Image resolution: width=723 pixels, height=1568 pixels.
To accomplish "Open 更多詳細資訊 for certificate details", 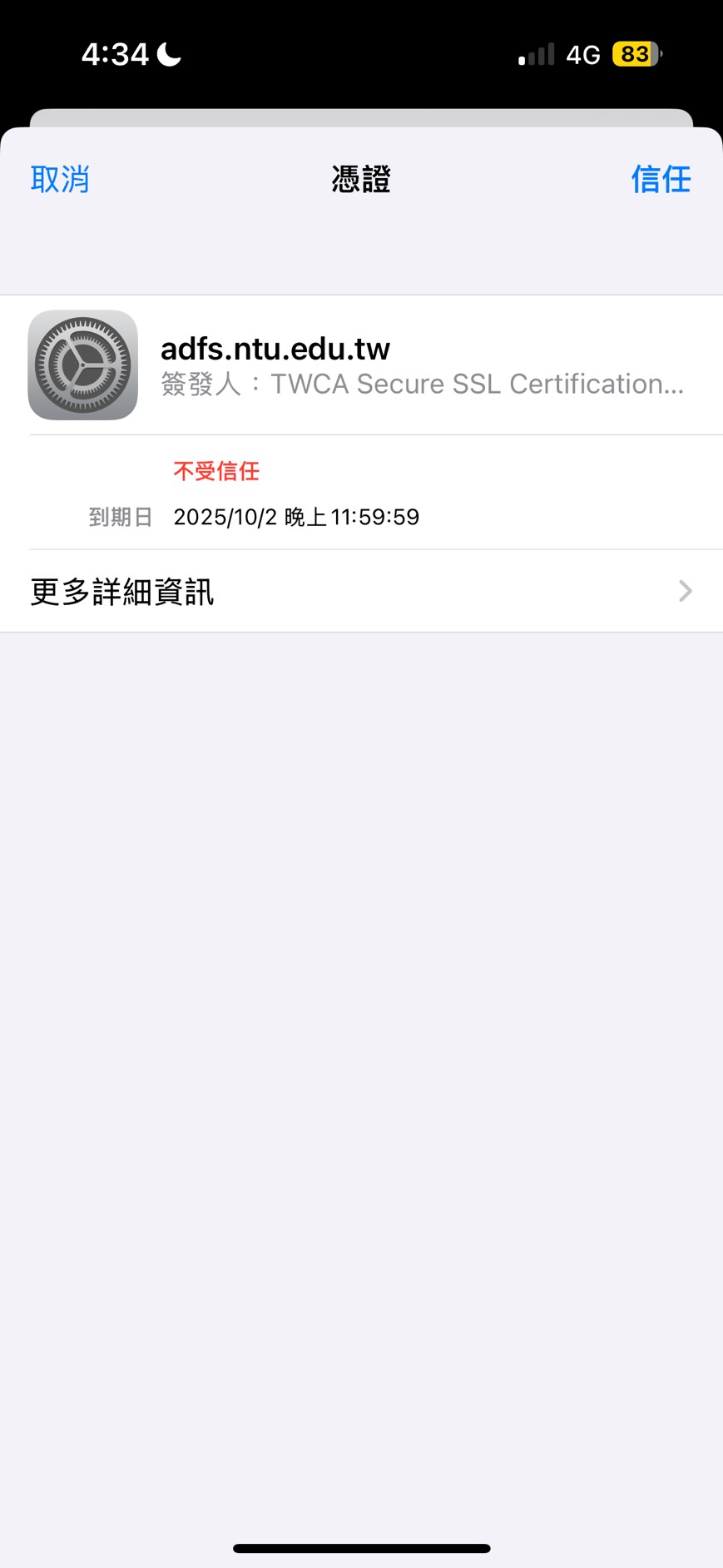I will (x=361, y=592).
